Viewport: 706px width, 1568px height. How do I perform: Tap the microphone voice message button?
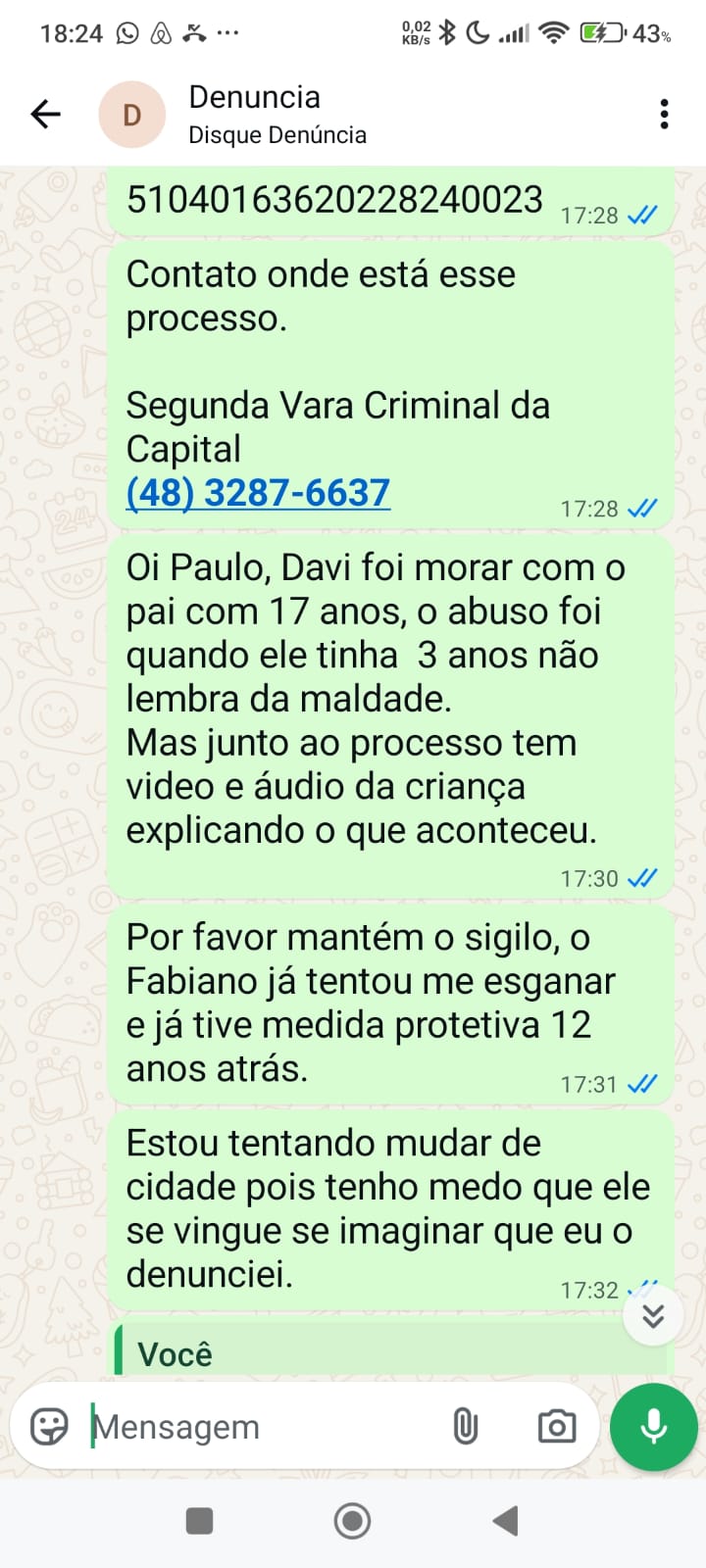653,1427
